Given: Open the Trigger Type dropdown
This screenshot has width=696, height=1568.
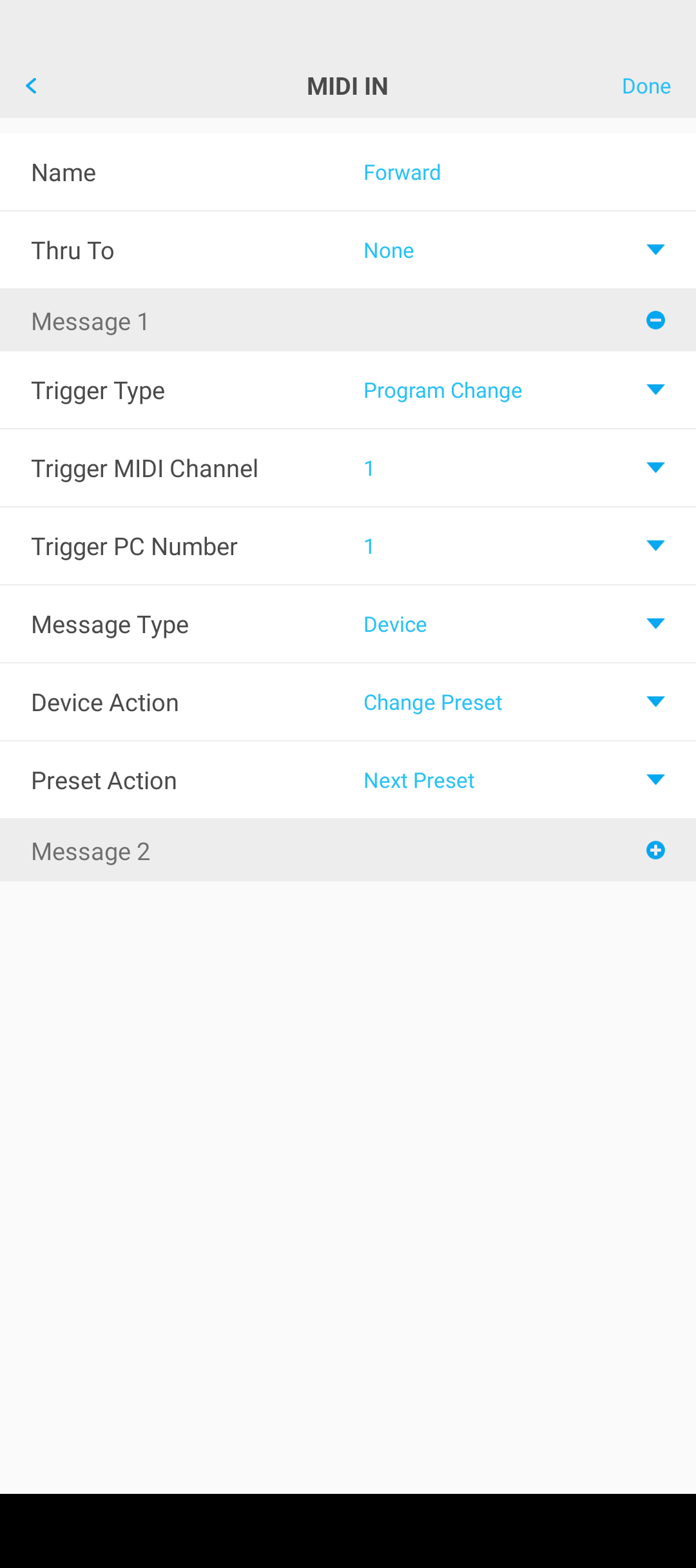Looking at the screenshot, I should [348, 390].
